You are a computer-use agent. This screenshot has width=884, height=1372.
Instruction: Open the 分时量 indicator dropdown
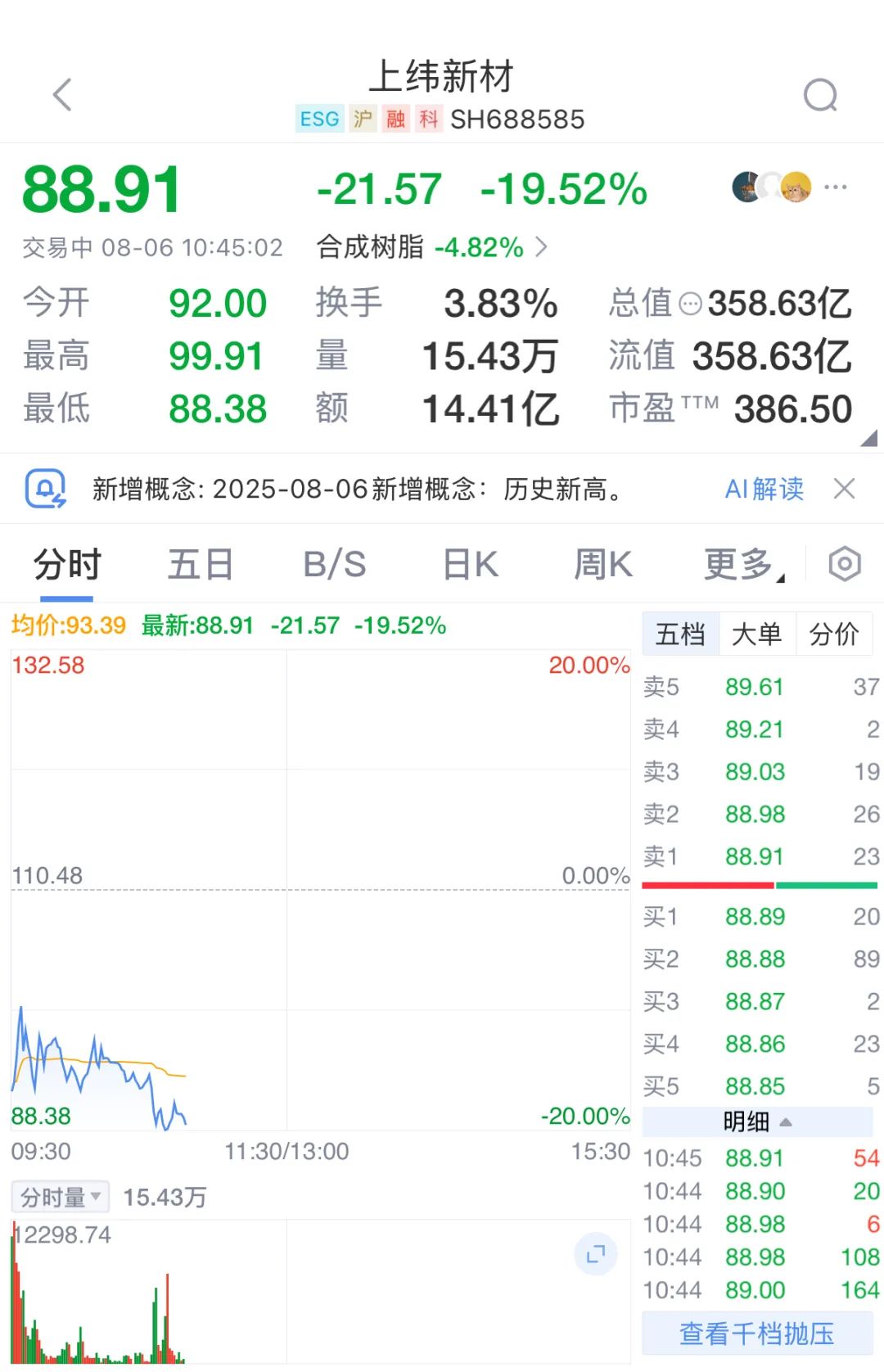coord(61,1197)
